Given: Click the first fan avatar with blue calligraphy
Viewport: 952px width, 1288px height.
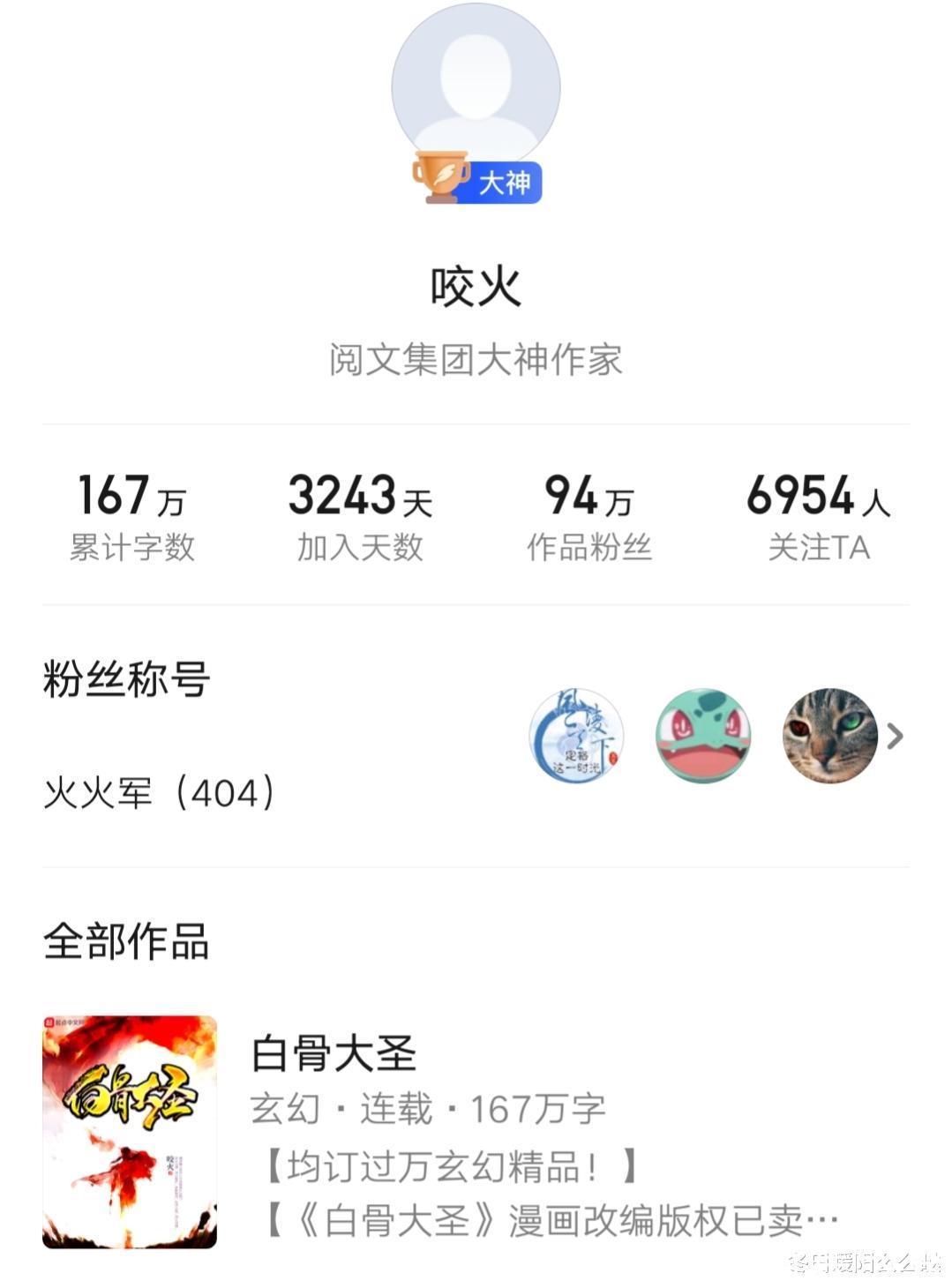Looking at the screenshot, I should pyautogui.click(x=577, y=737).
